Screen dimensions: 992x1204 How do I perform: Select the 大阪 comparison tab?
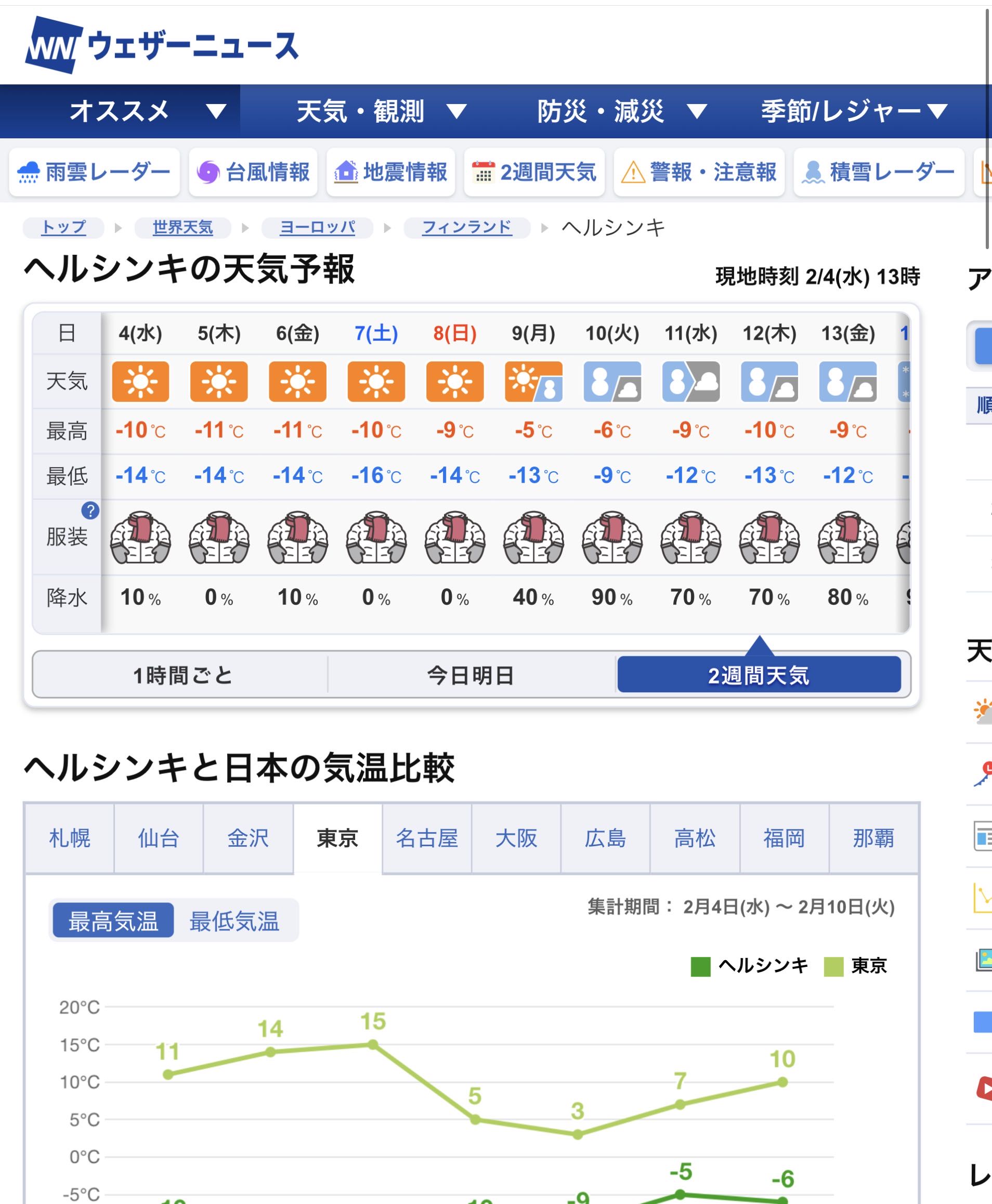(516, 838)
